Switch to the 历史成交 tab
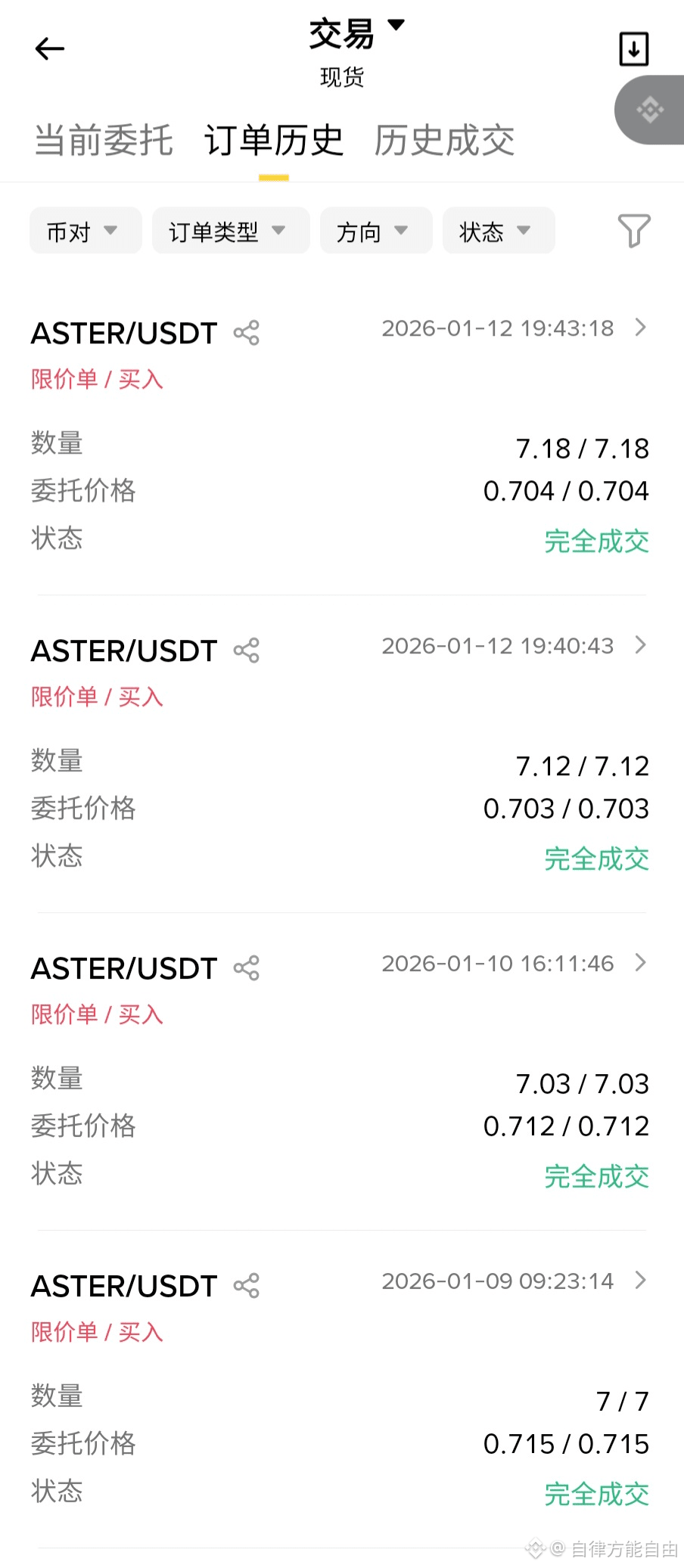This screenshot has height=1568, width=684. pos(444,140)
